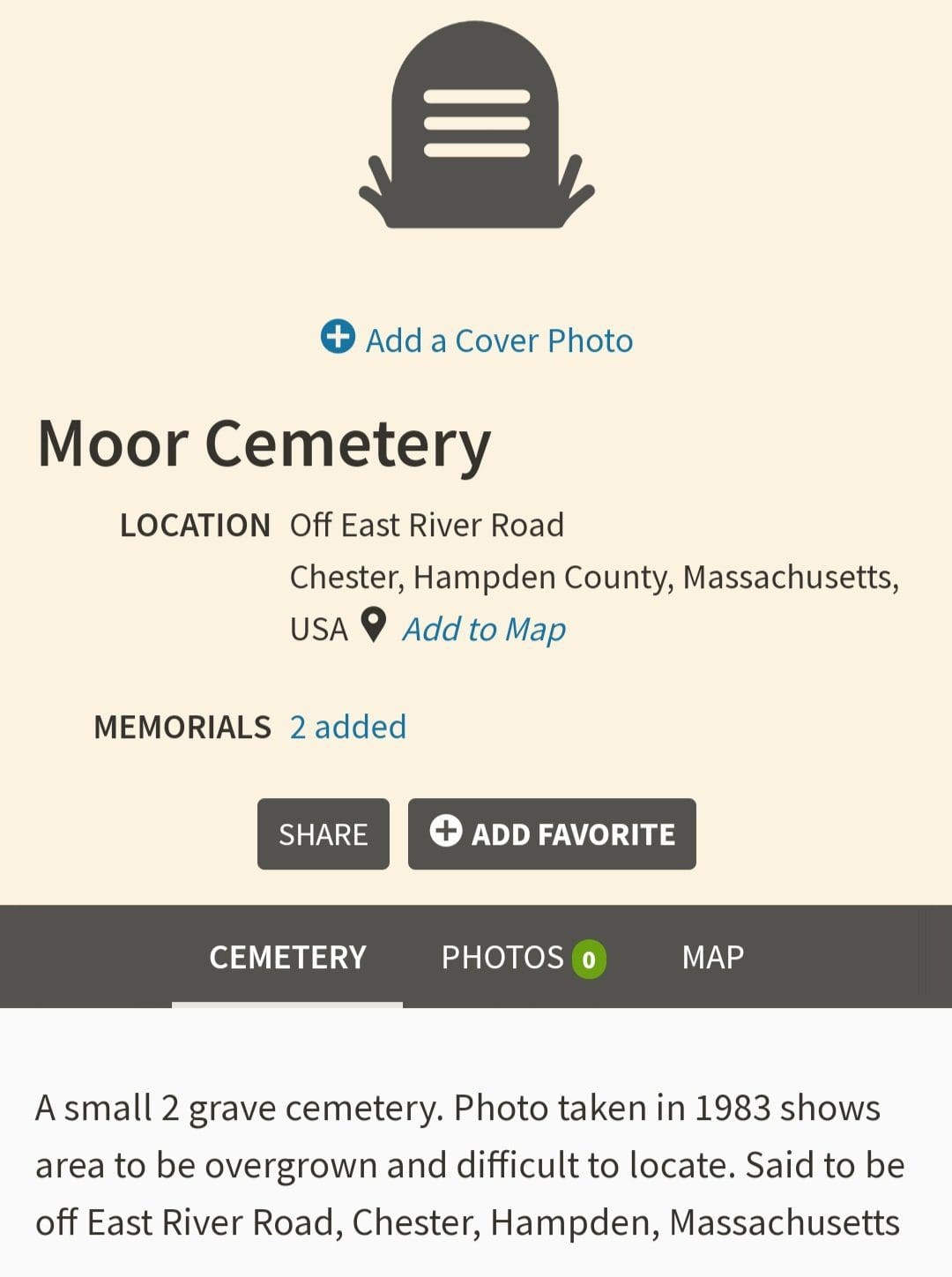Add Moor Cemetery to favorites
This screenshot has width=952, height=1277.
tap(552, 833)
